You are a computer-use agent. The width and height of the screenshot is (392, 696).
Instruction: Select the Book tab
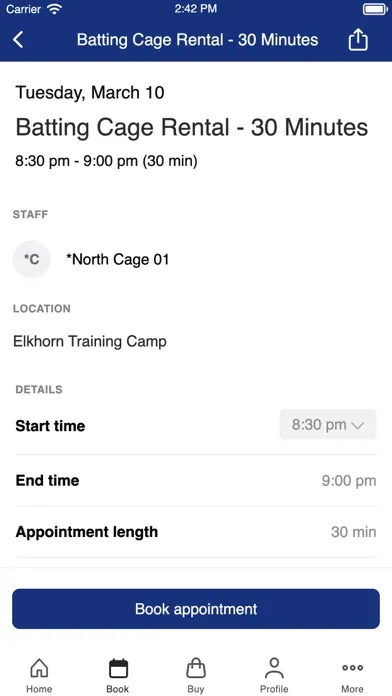coord(118,675)
